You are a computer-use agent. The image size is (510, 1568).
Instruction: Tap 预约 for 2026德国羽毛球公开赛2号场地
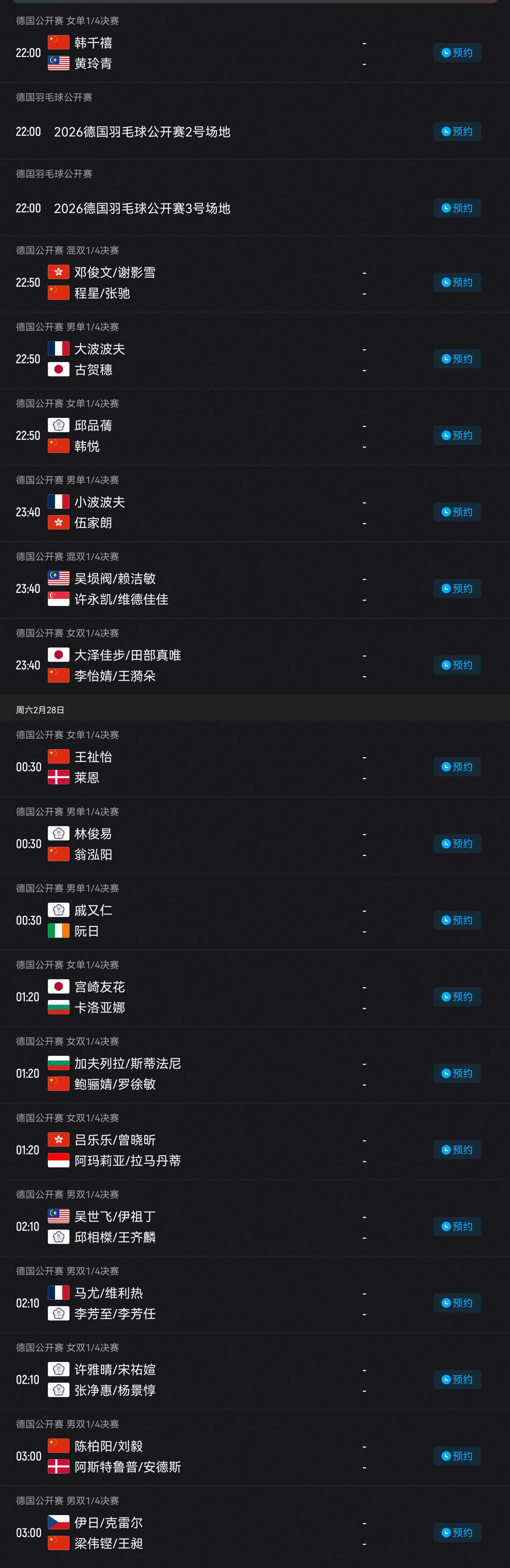point(457,131)
